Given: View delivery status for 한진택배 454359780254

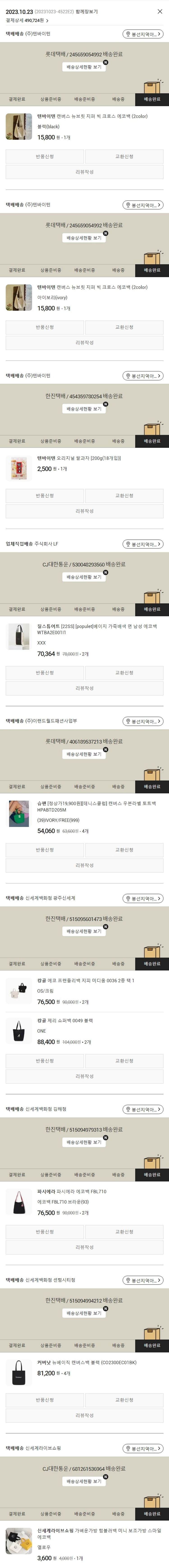Looking at the screenshot, I should (x=84, y=409).
